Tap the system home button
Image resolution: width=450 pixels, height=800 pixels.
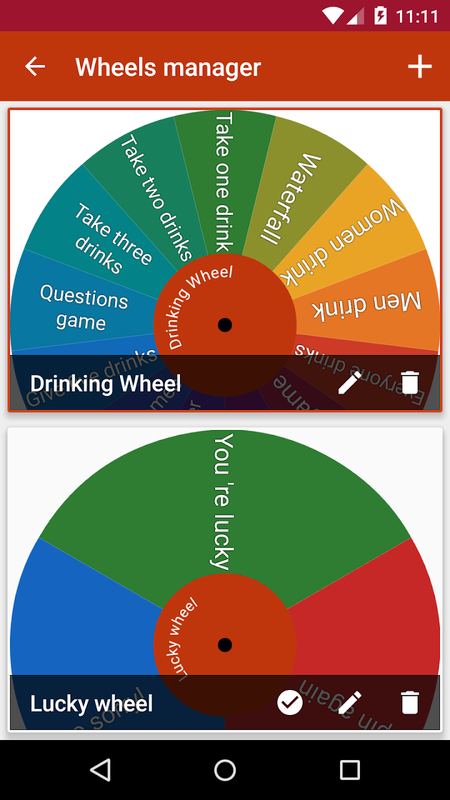224,770
